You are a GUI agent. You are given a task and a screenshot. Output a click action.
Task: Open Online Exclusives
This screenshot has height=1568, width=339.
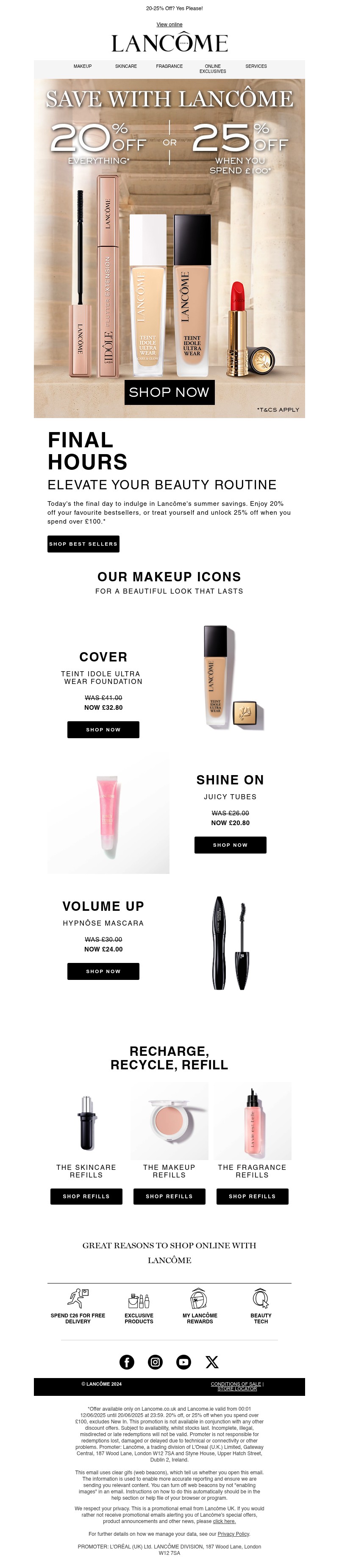tap(212, 69)
